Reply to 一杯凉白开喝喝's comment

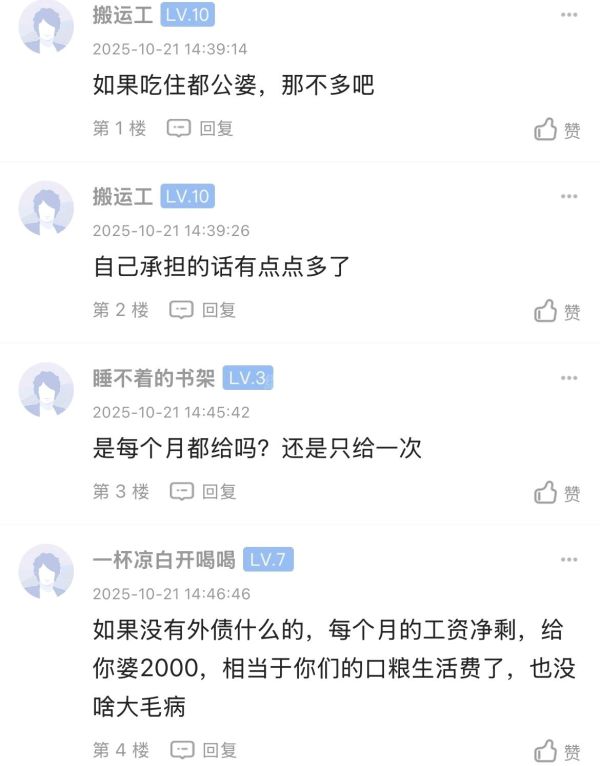[x=203, y=750]
